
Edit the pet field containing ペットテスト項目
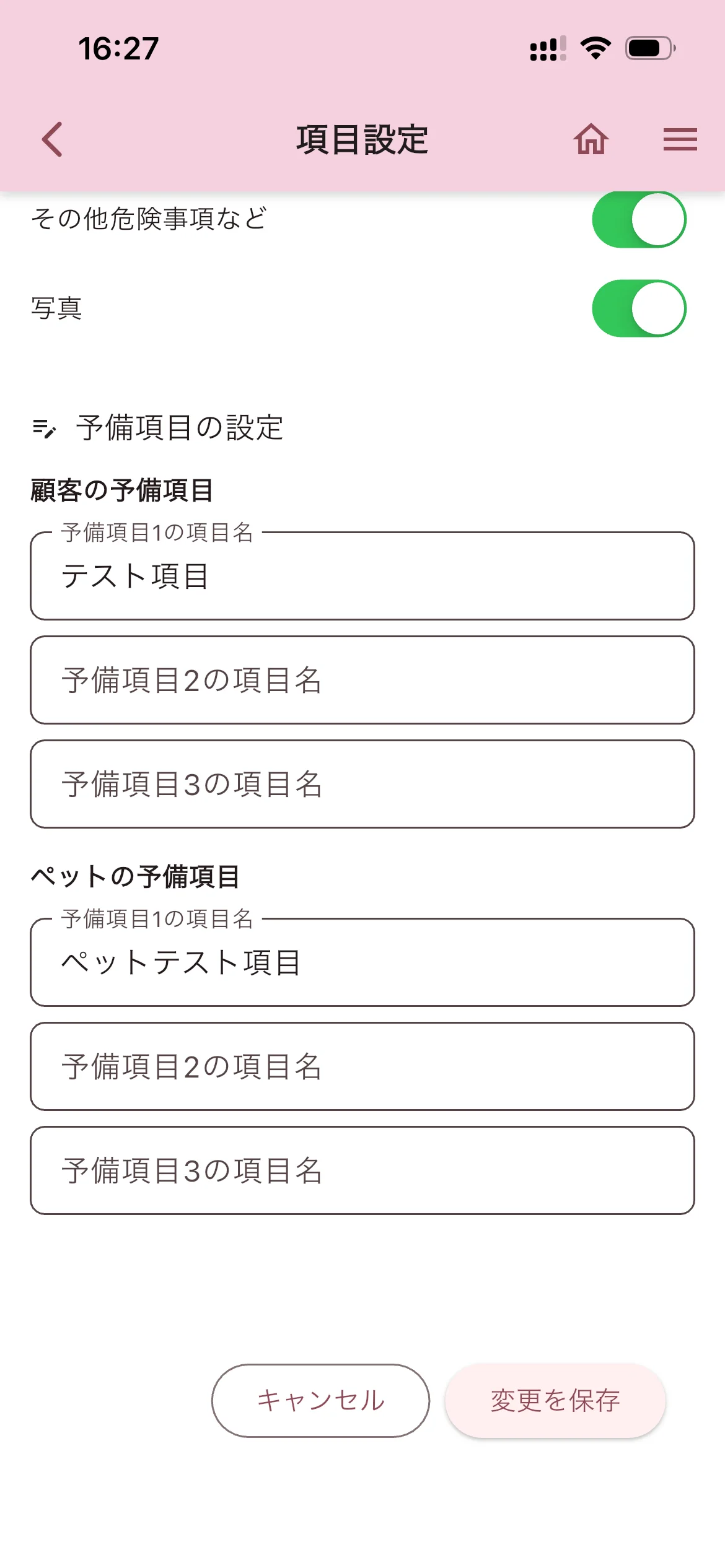click(x=362, y=962)
